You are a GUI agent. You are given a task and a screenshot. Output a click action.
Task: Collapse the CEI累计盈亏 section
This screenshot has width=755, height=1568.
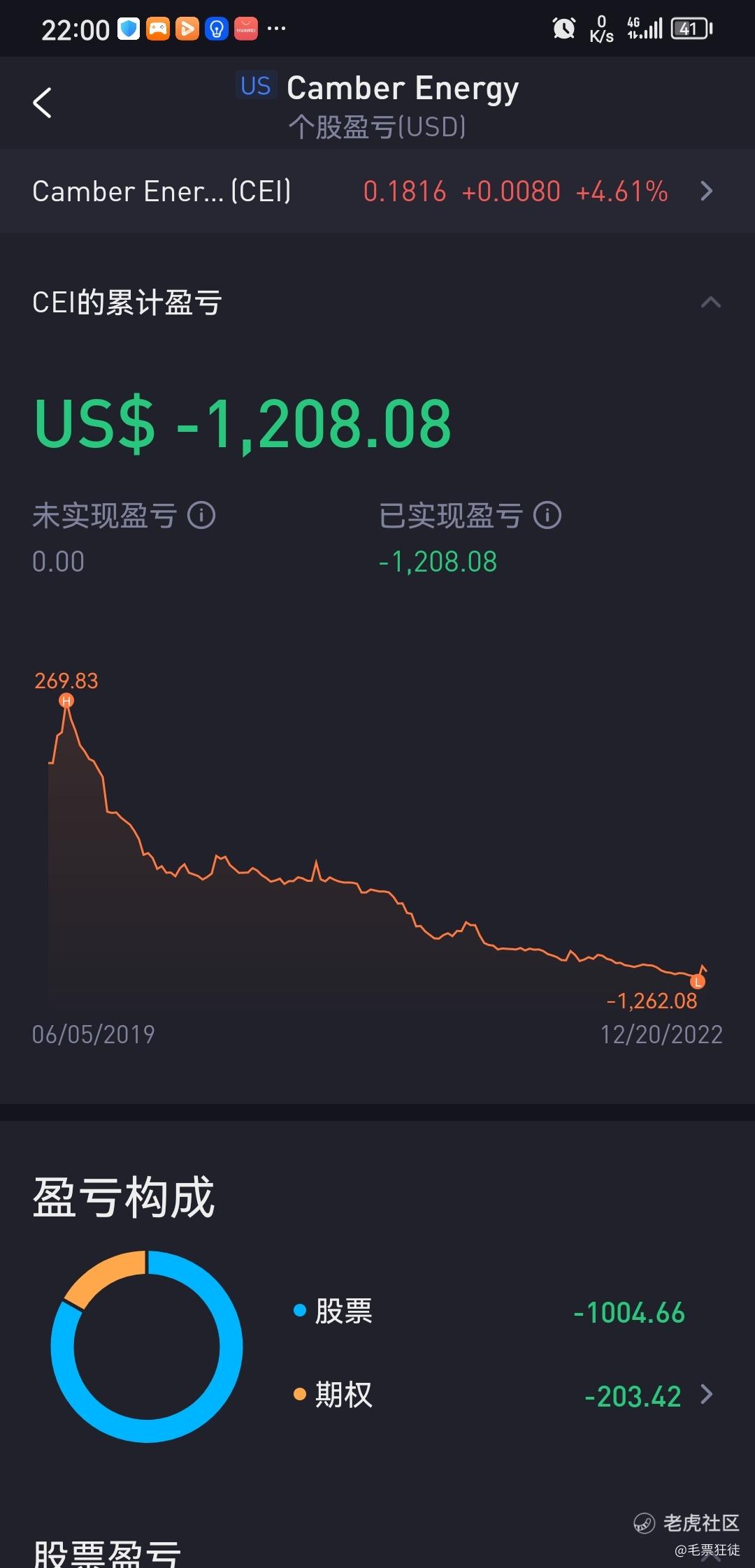(711, 303)
